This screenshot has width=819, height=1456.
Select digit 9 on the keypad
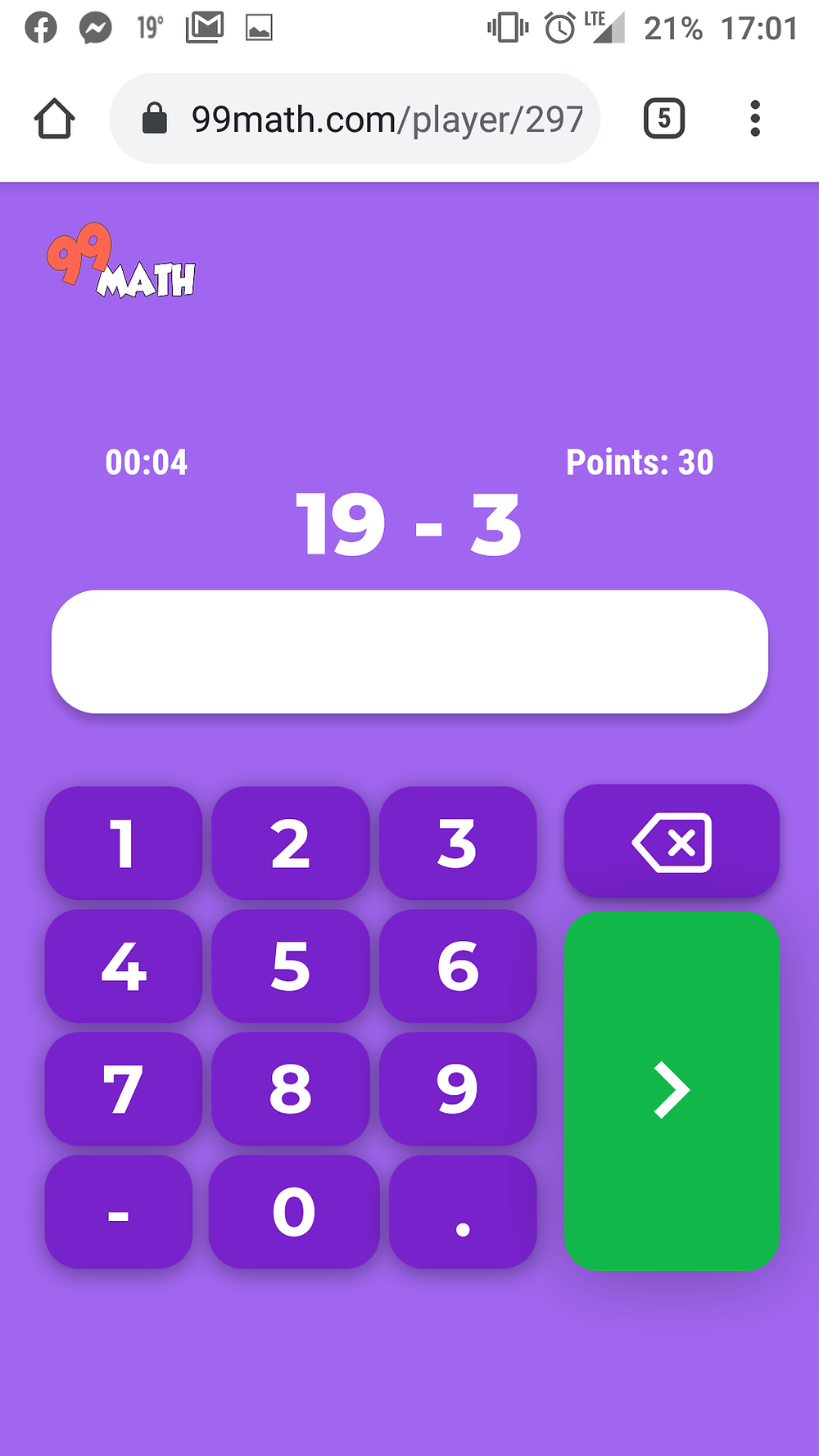tap(457, 1089)
